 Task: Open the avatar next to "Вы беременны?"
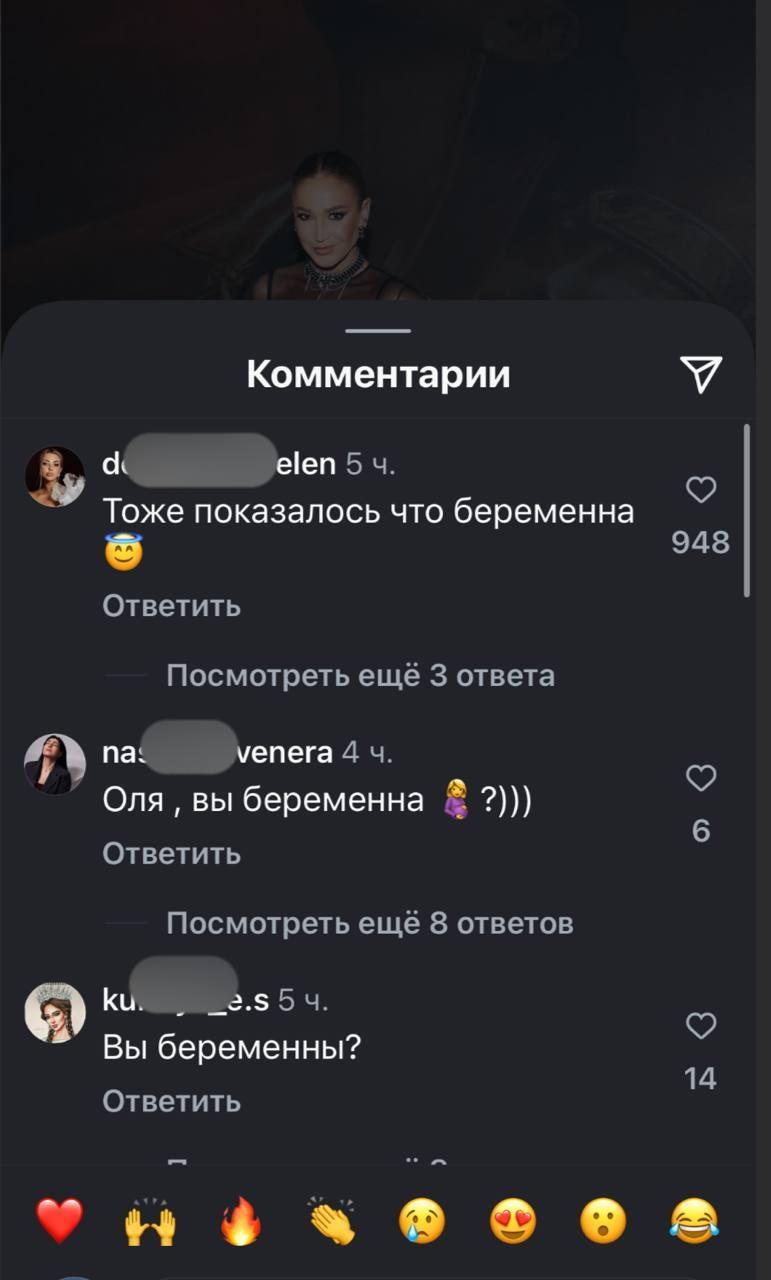click(54, 1011)
